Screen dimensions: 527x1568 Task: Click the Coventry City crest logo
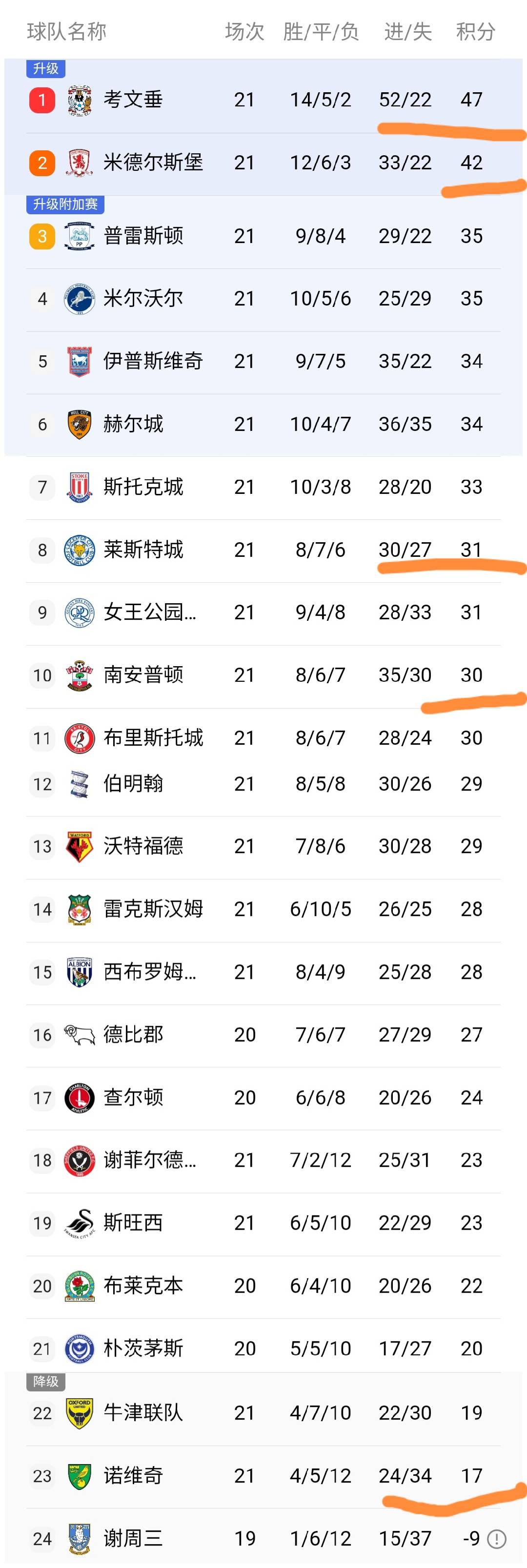80,99
